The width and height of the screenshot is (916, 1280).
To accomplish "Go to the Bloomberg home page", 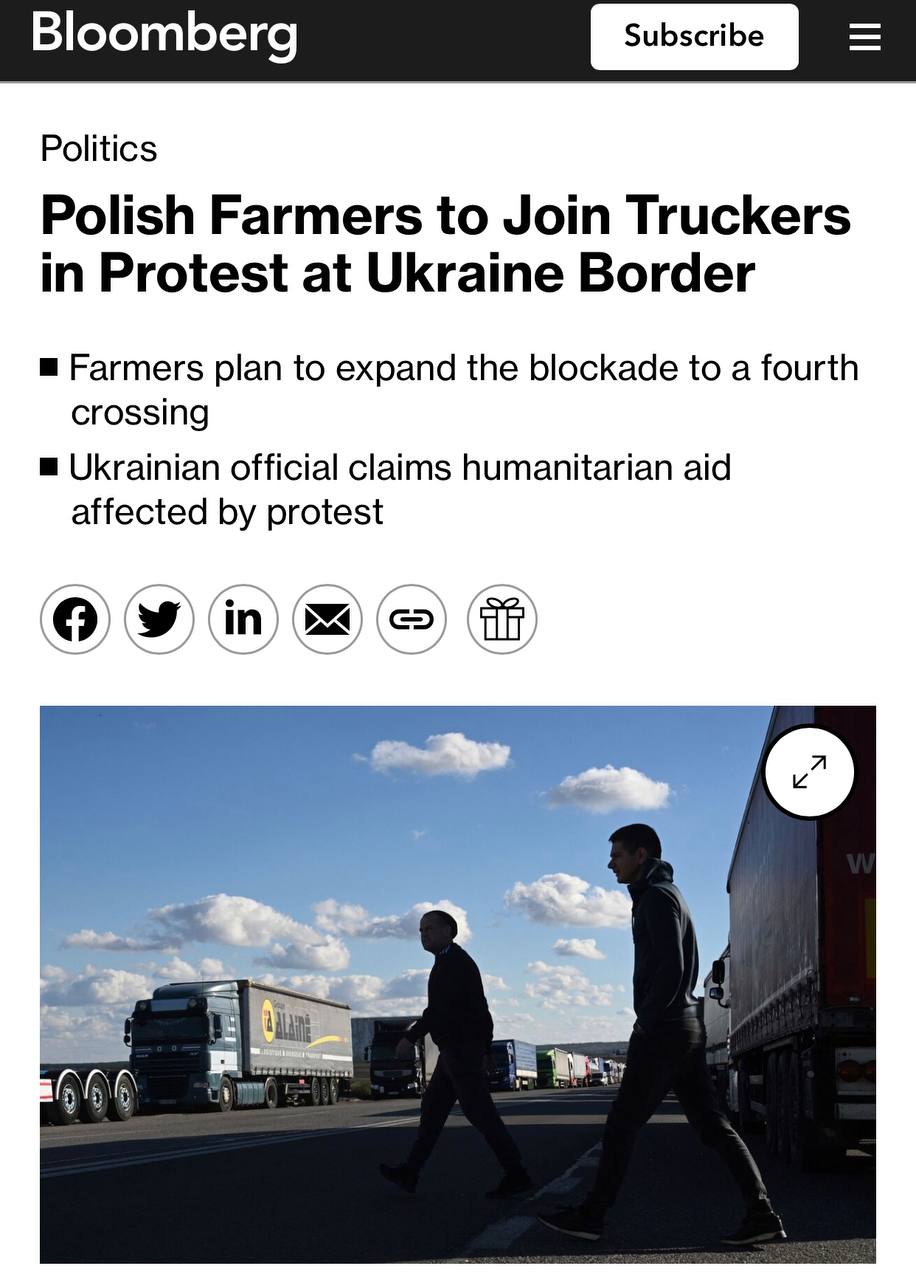I will 165,34.
